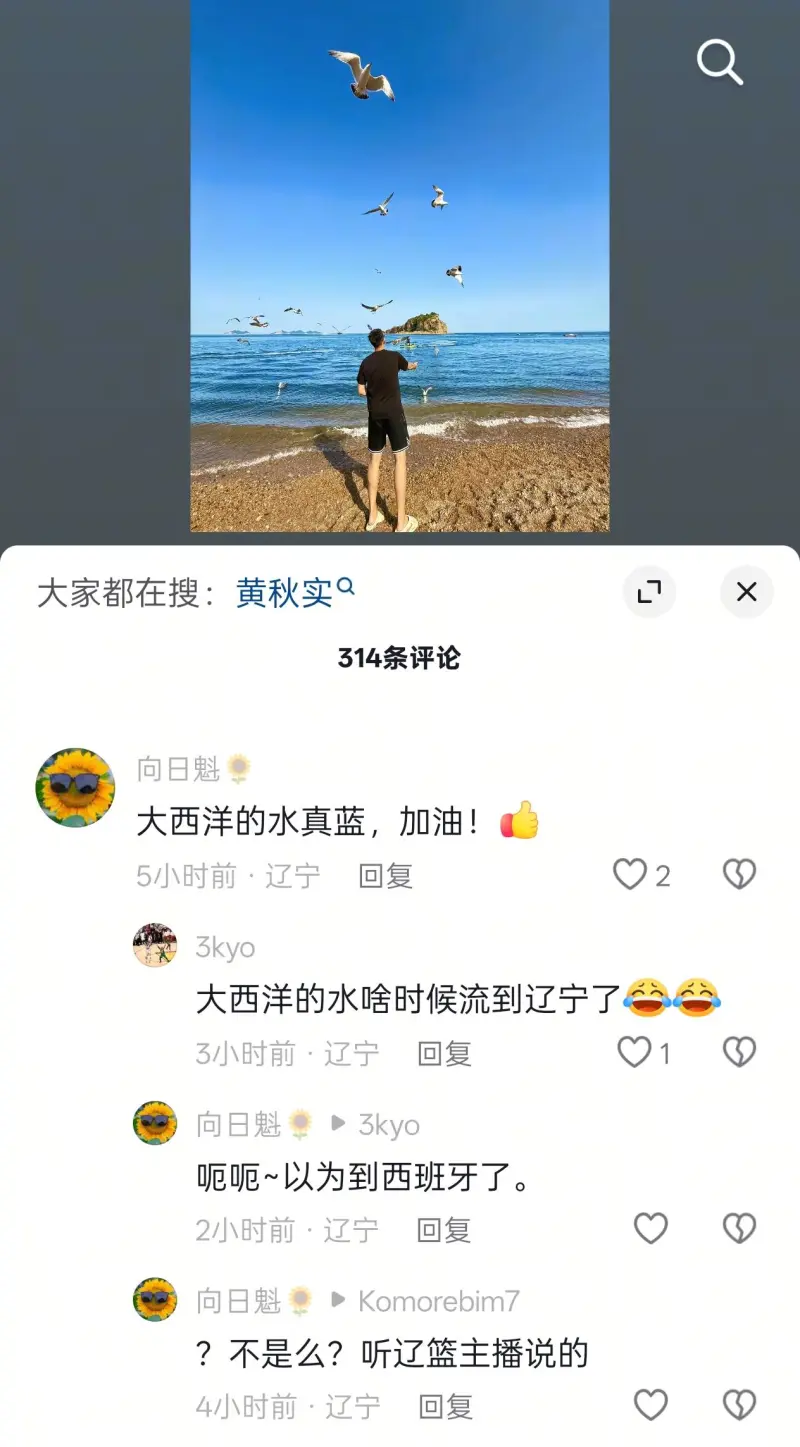
Task: View the seagull beach photo
Action: [x=400, y=265]
